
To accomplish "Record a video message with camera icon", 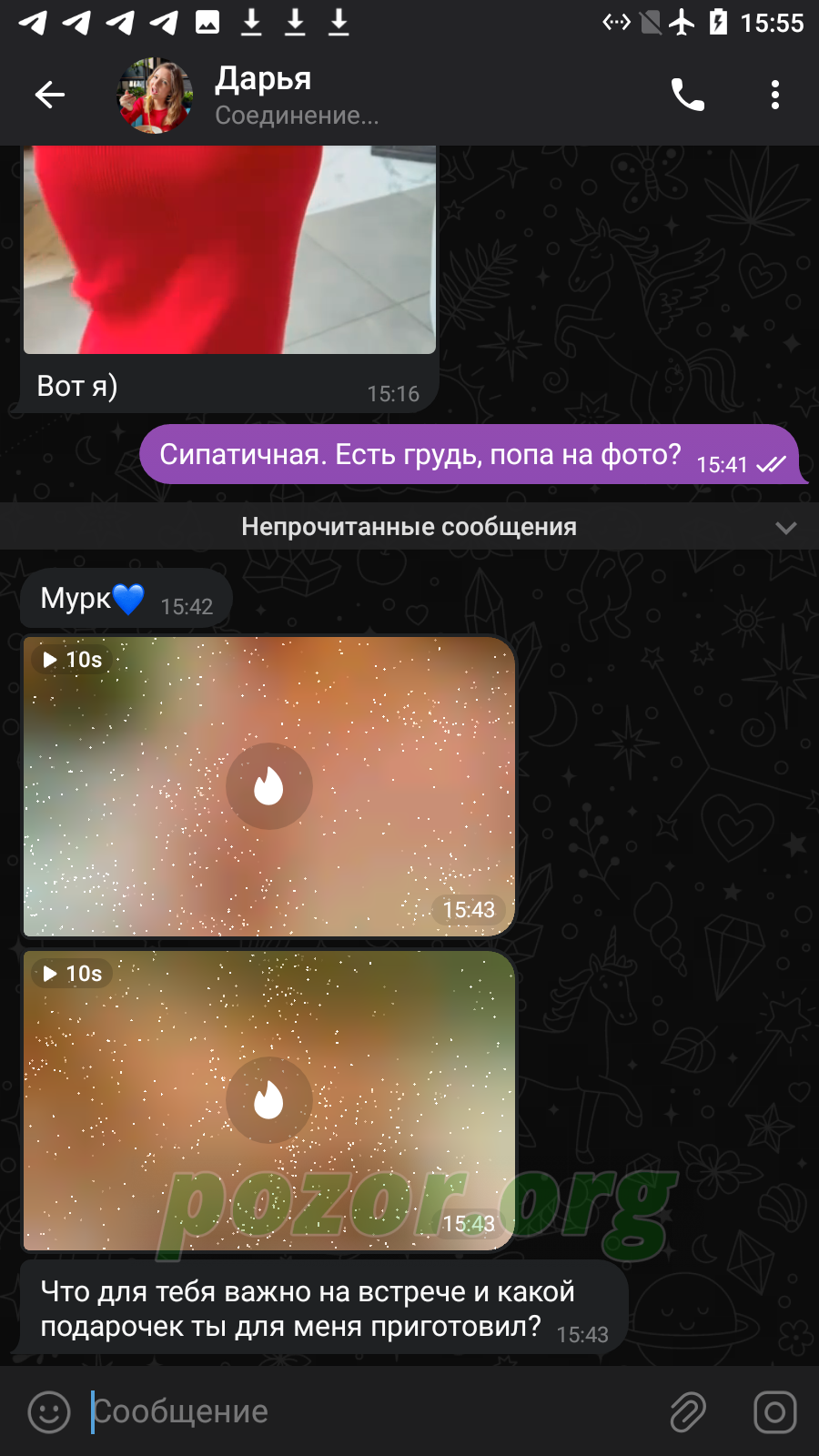I will pyautogui.click(x=775, y=1412).
